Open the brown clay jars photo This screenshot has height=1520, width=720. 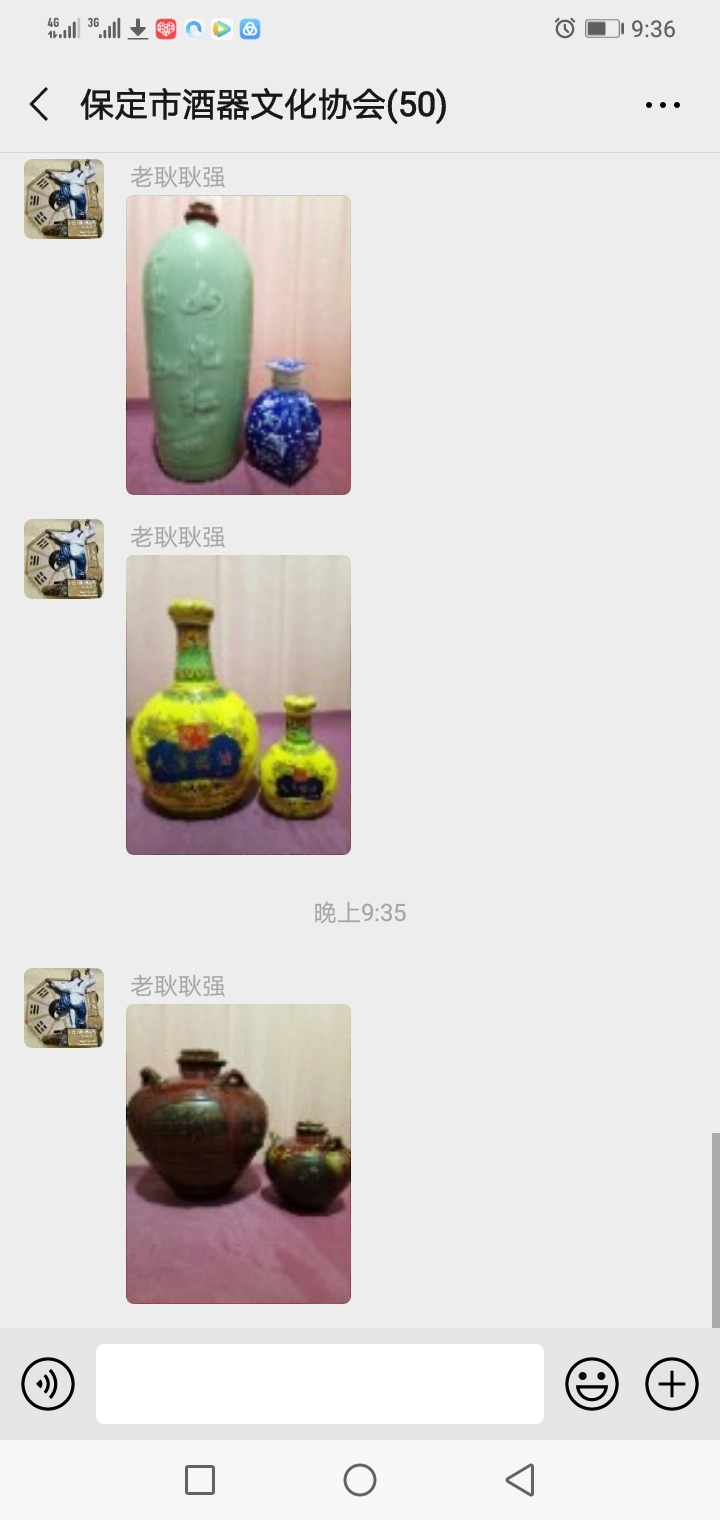[238, 1154]
